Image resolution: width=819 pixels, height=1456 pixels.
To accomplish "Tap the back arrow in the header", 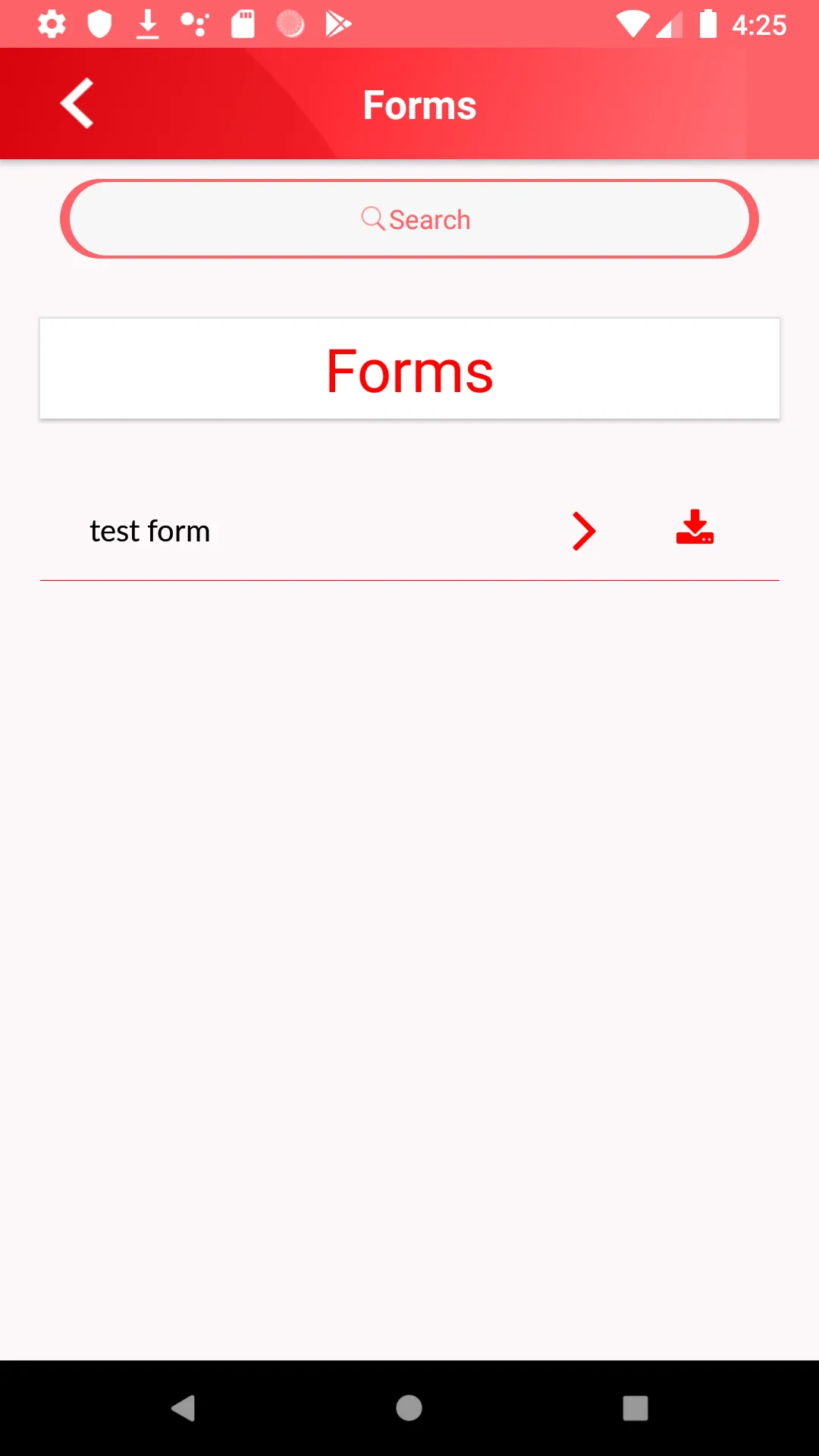I will tap(77, 103).
